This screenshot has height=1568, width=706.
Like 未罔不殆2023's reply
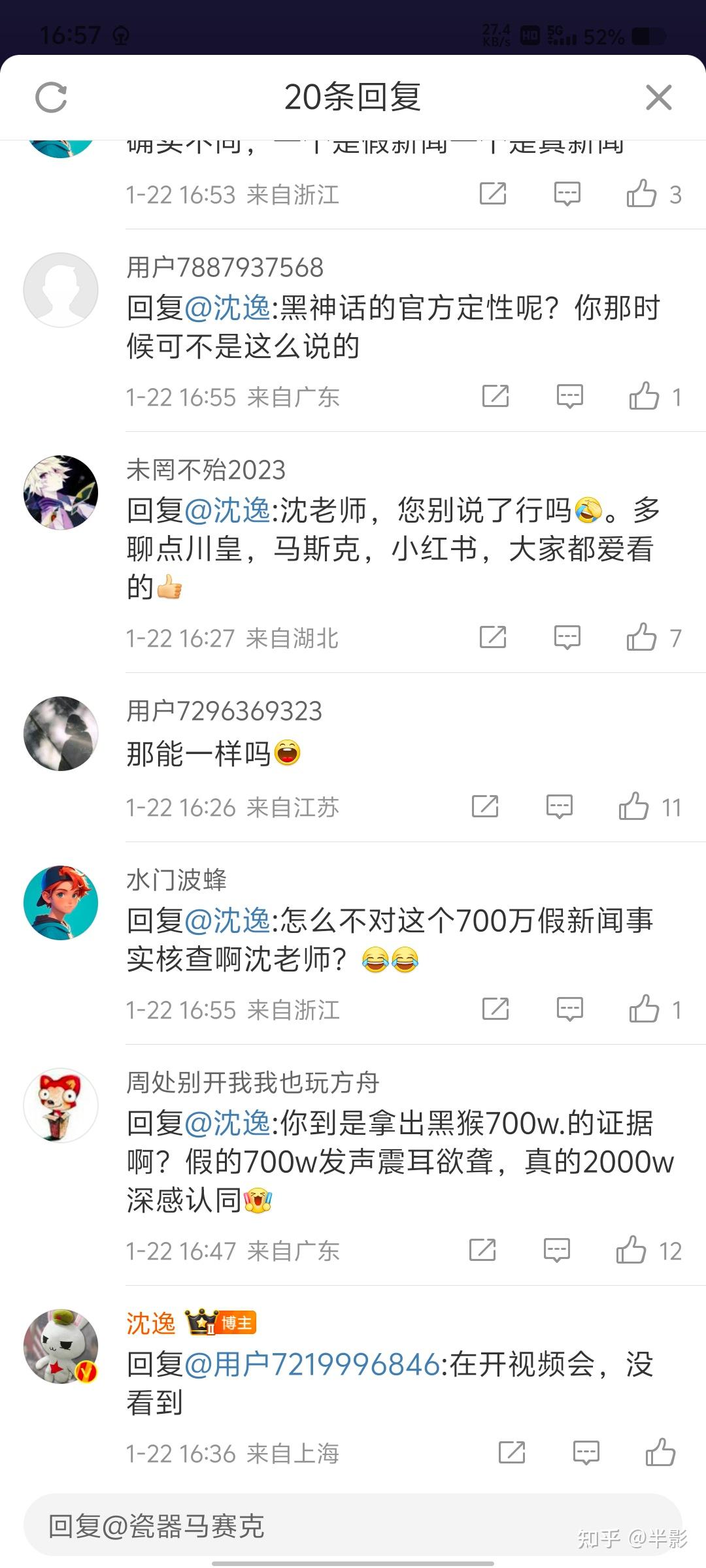641,637
